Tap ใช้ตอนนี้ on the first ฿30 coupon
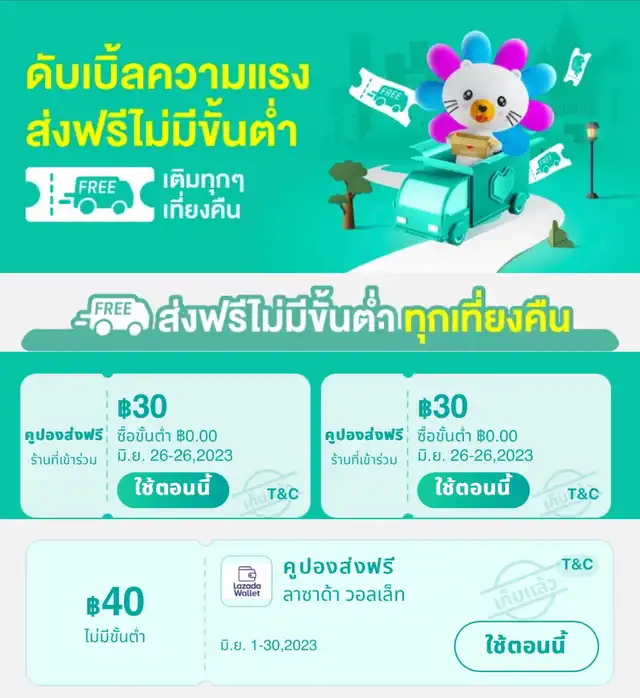 point(173,489)
